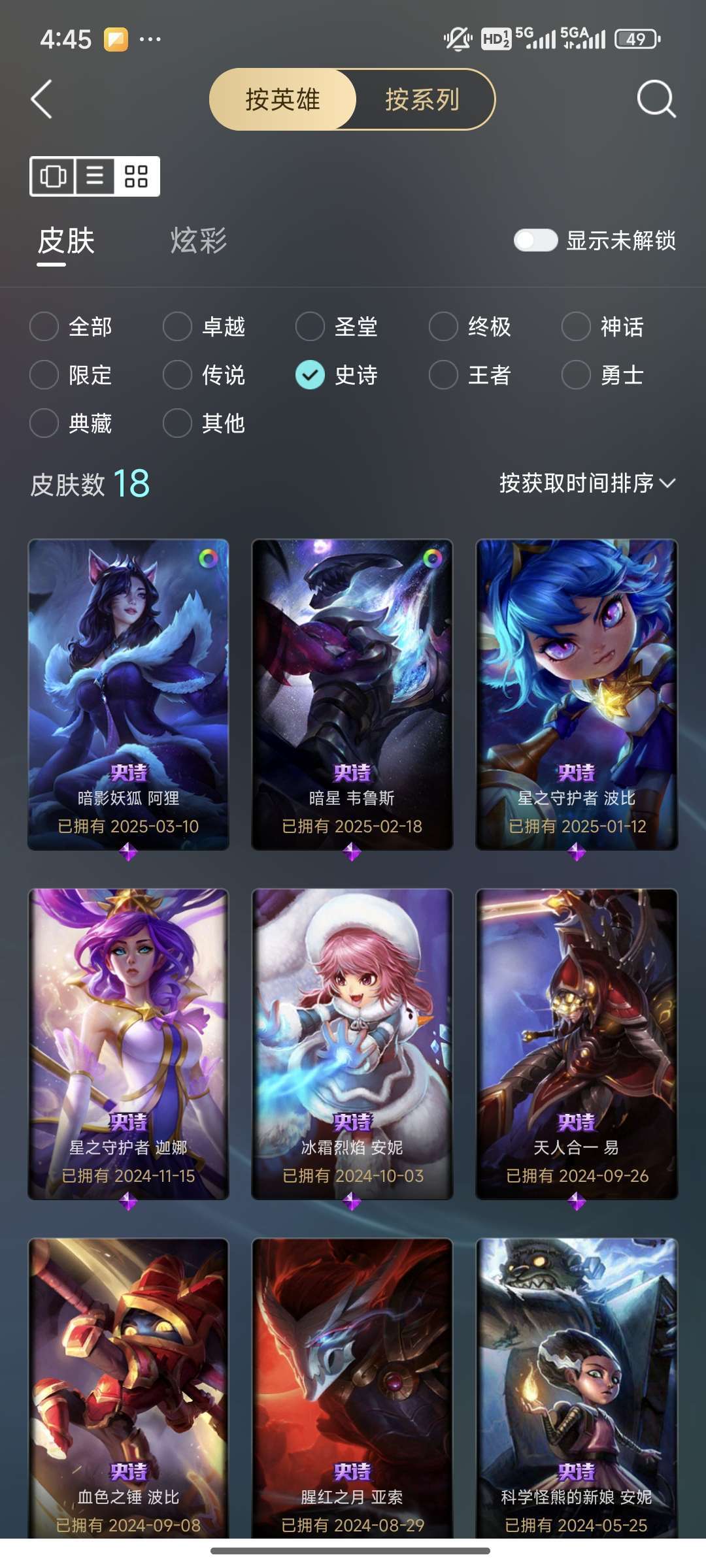
Task: Open the 炫彩 tab
Action: 199,240
